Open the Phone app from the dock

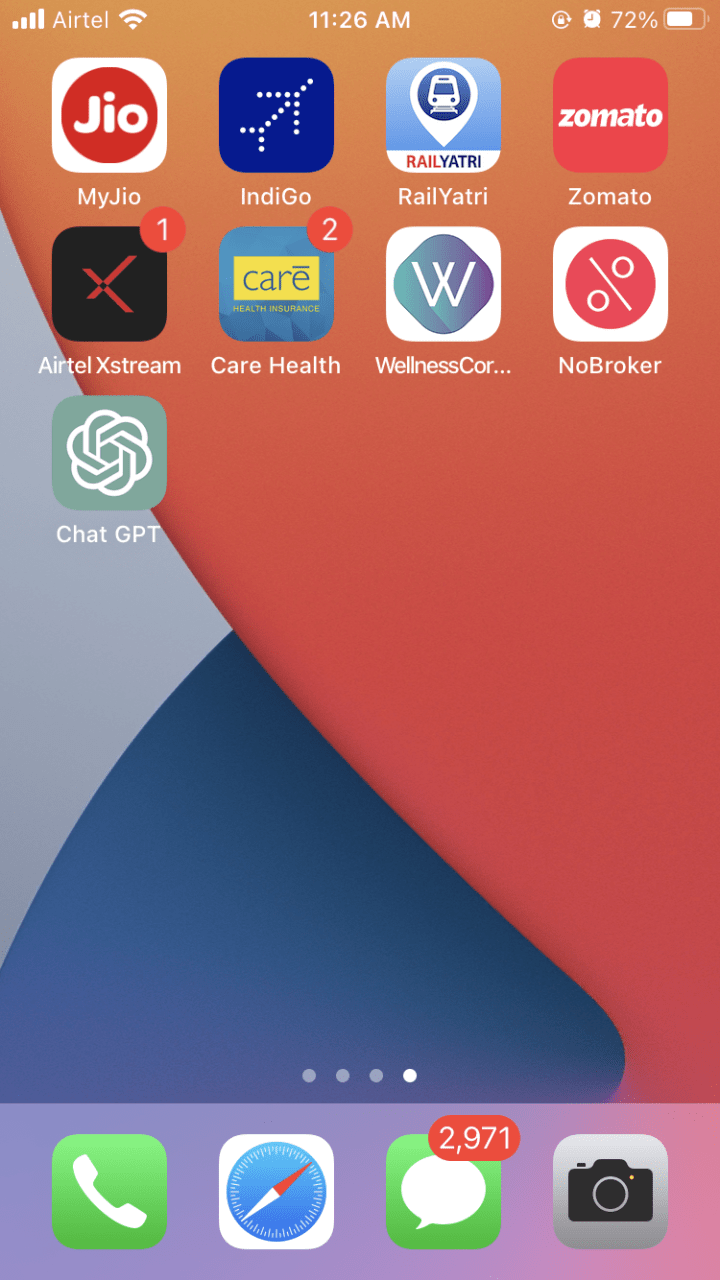(x=109, y=1192)
